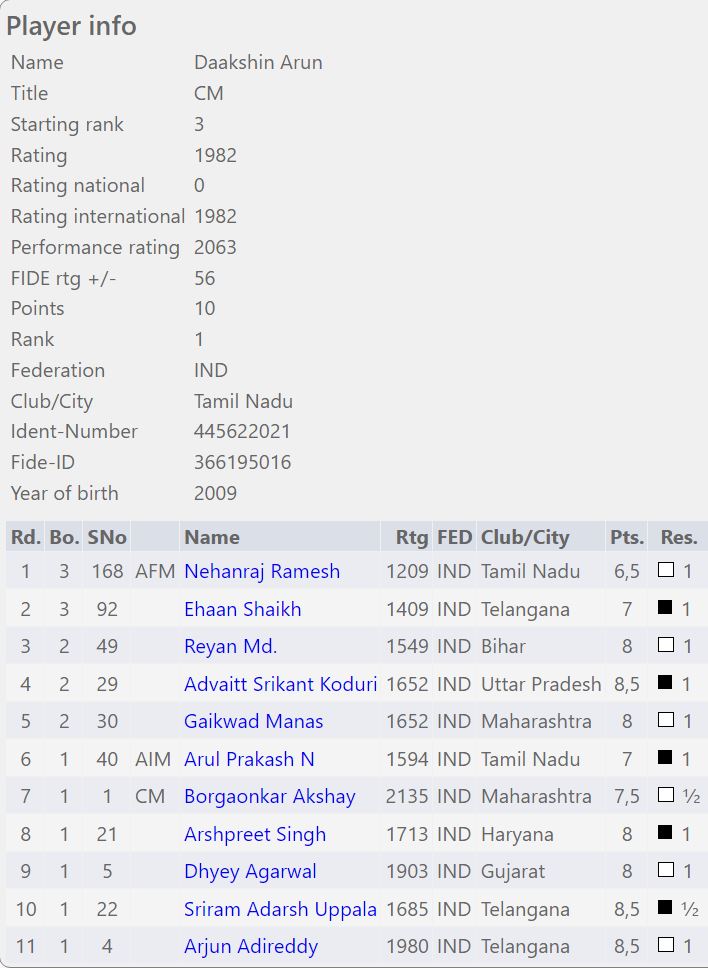Open Ehaan Shaikh's player link
708x968 pixels.
(242, 609)
